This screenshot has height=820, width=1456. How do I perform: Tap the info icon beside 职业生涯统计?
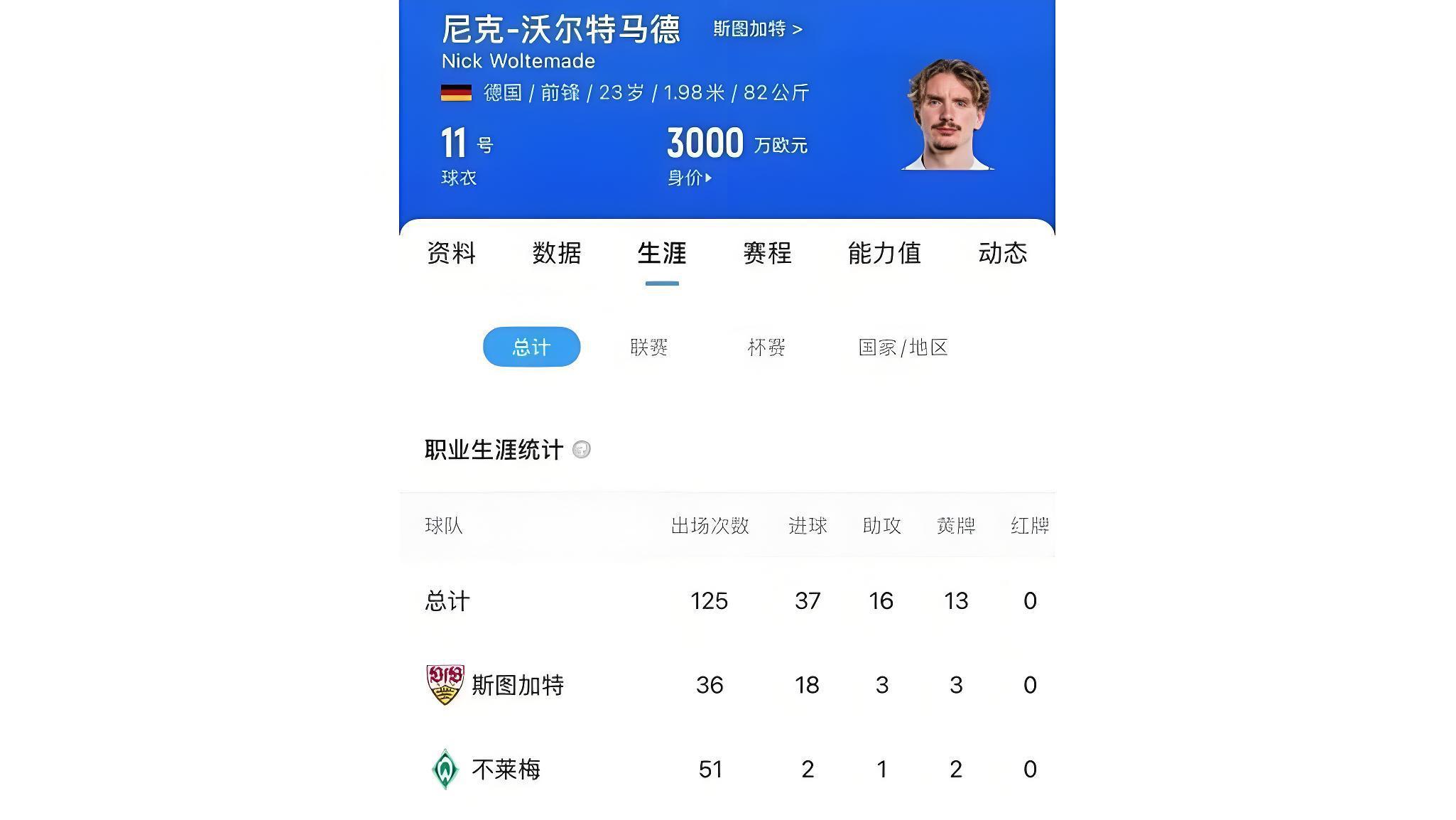point(581,450)
